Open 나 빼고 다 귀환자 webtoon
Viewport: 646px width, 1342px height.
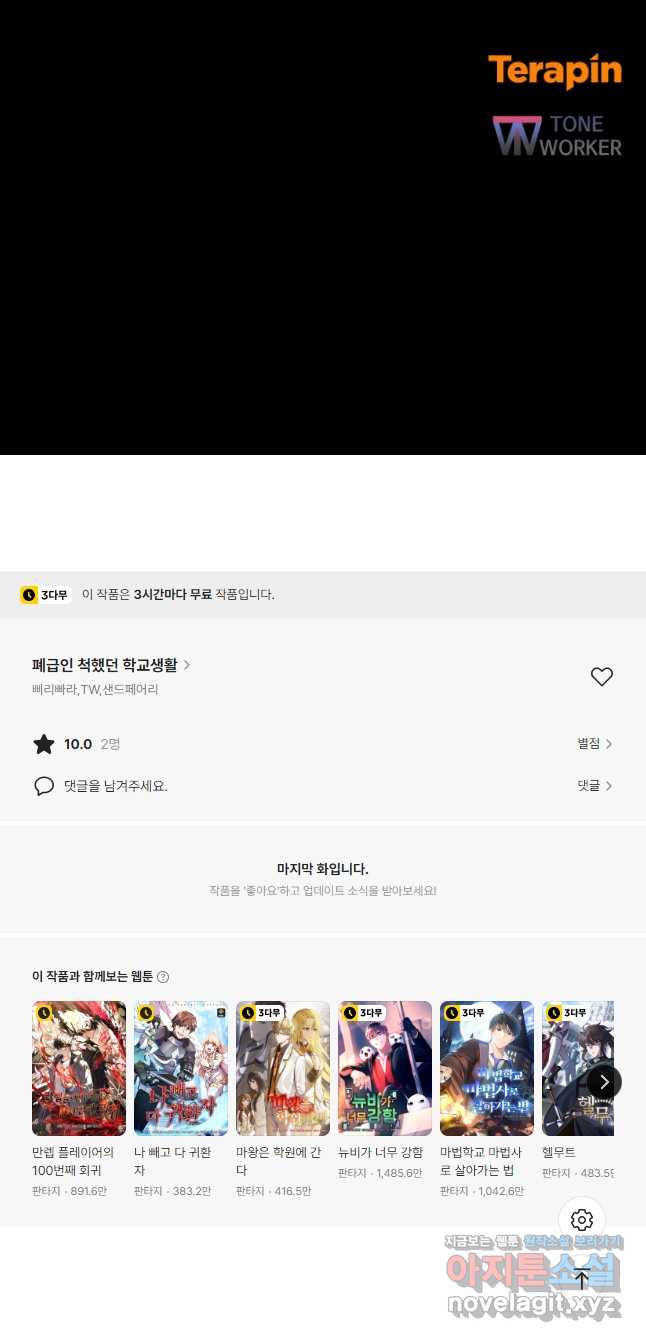click(181, 1068)
